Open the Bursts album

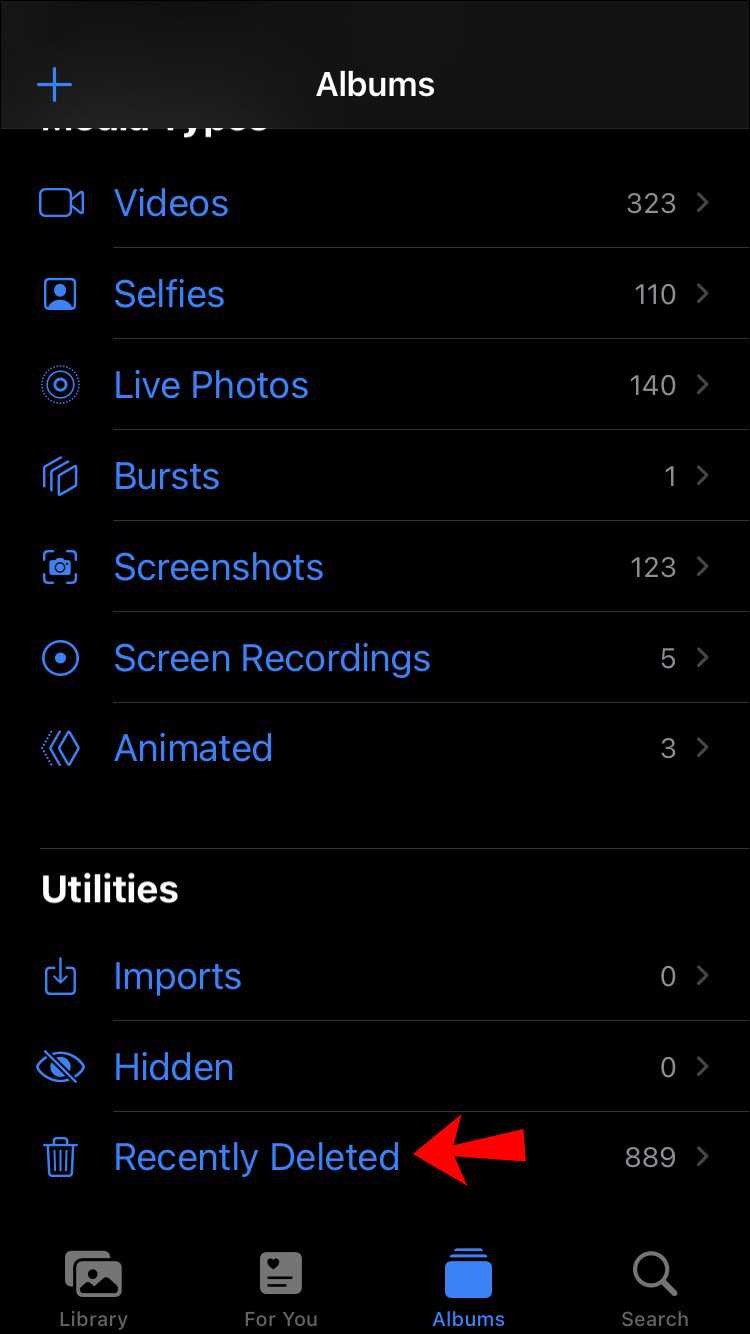pyautogui.click(x=166, y=476)
